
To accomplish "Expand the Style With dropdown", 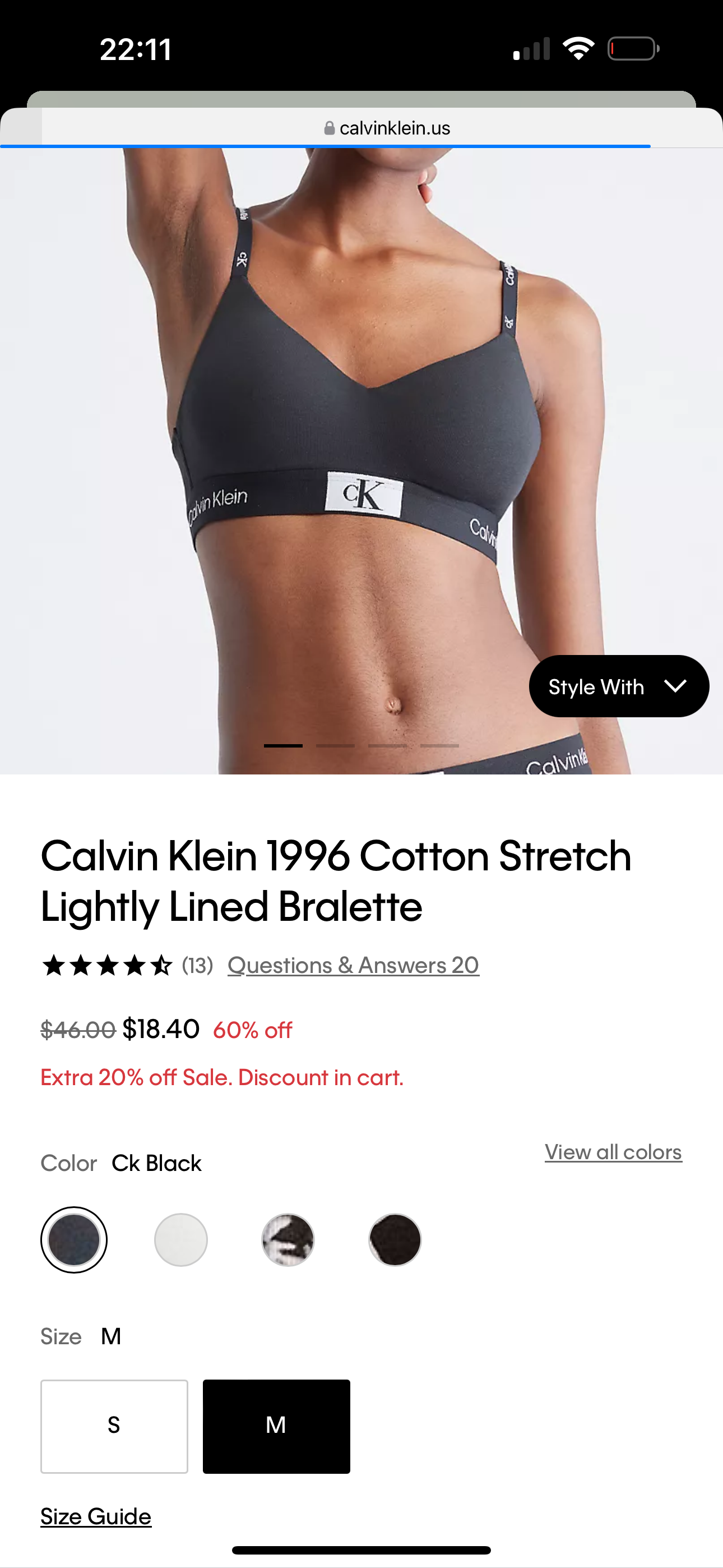I will 618,686.
